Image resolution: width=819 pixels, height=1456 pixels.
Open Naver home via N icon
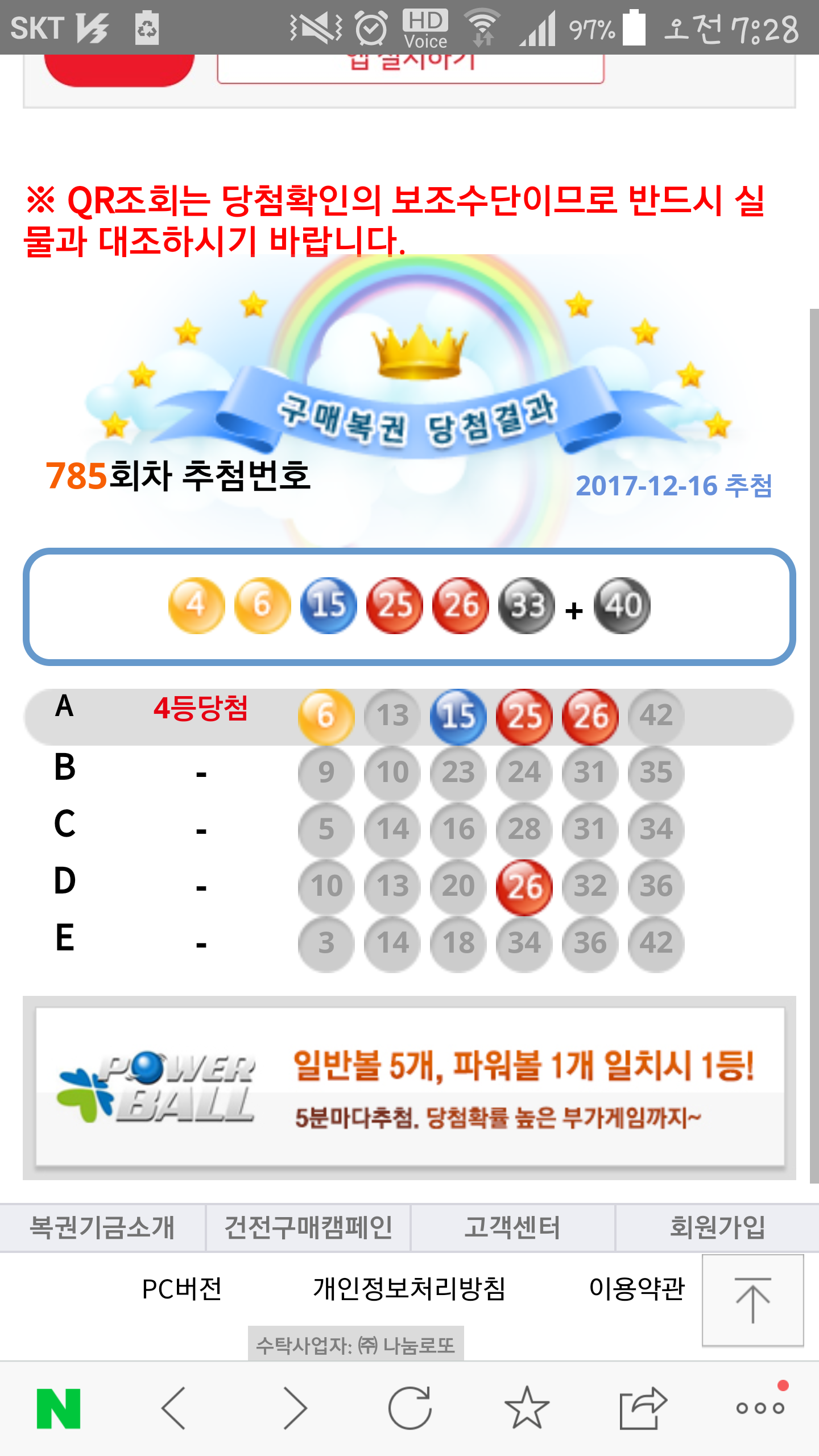tap(59, 1408)
